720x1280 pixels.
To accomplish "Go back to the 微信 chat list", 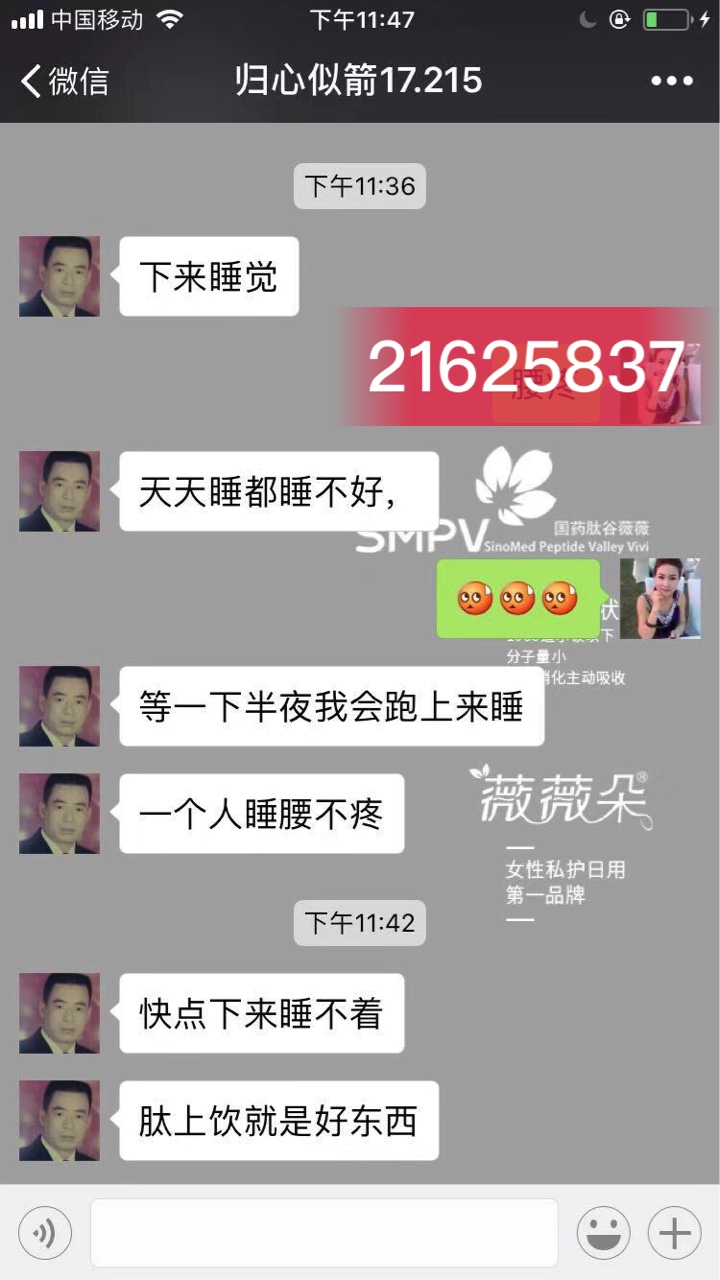I will pos(64,81).
